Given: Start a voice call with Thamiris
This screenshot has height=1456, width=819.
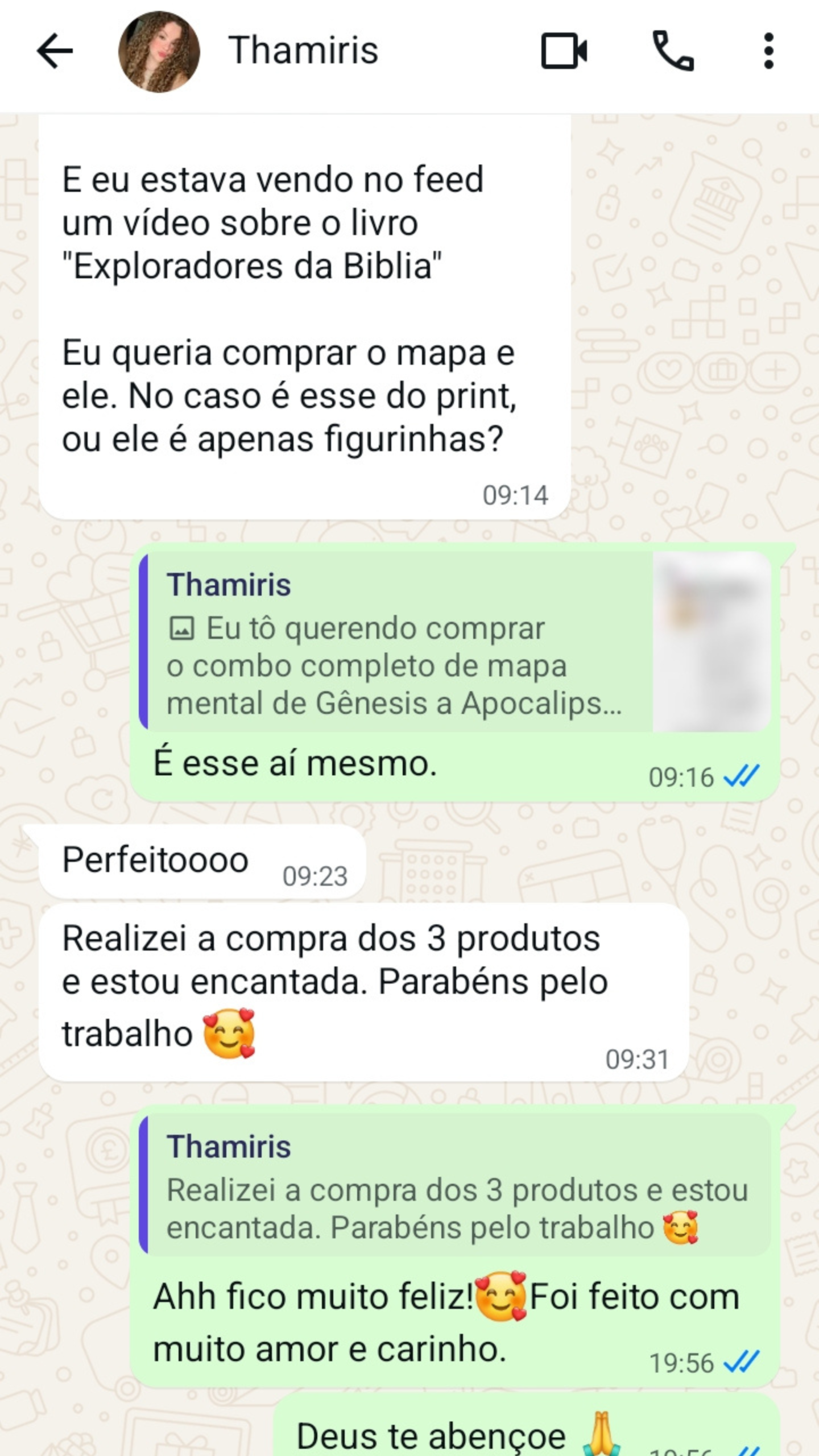Looking at the screenshot, I should click(x=673, y=51).
